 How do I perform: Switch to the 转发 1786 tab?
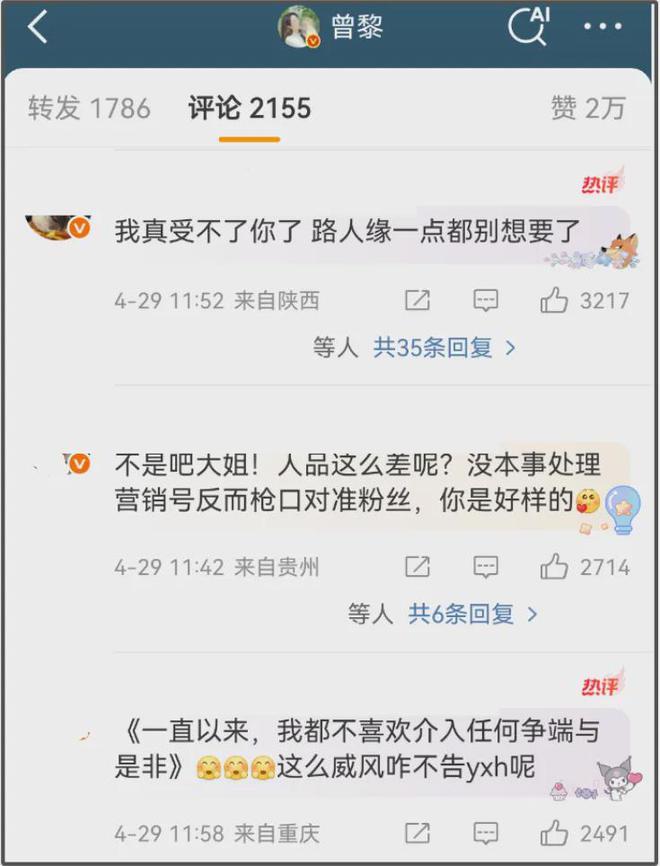click(89, 108)
